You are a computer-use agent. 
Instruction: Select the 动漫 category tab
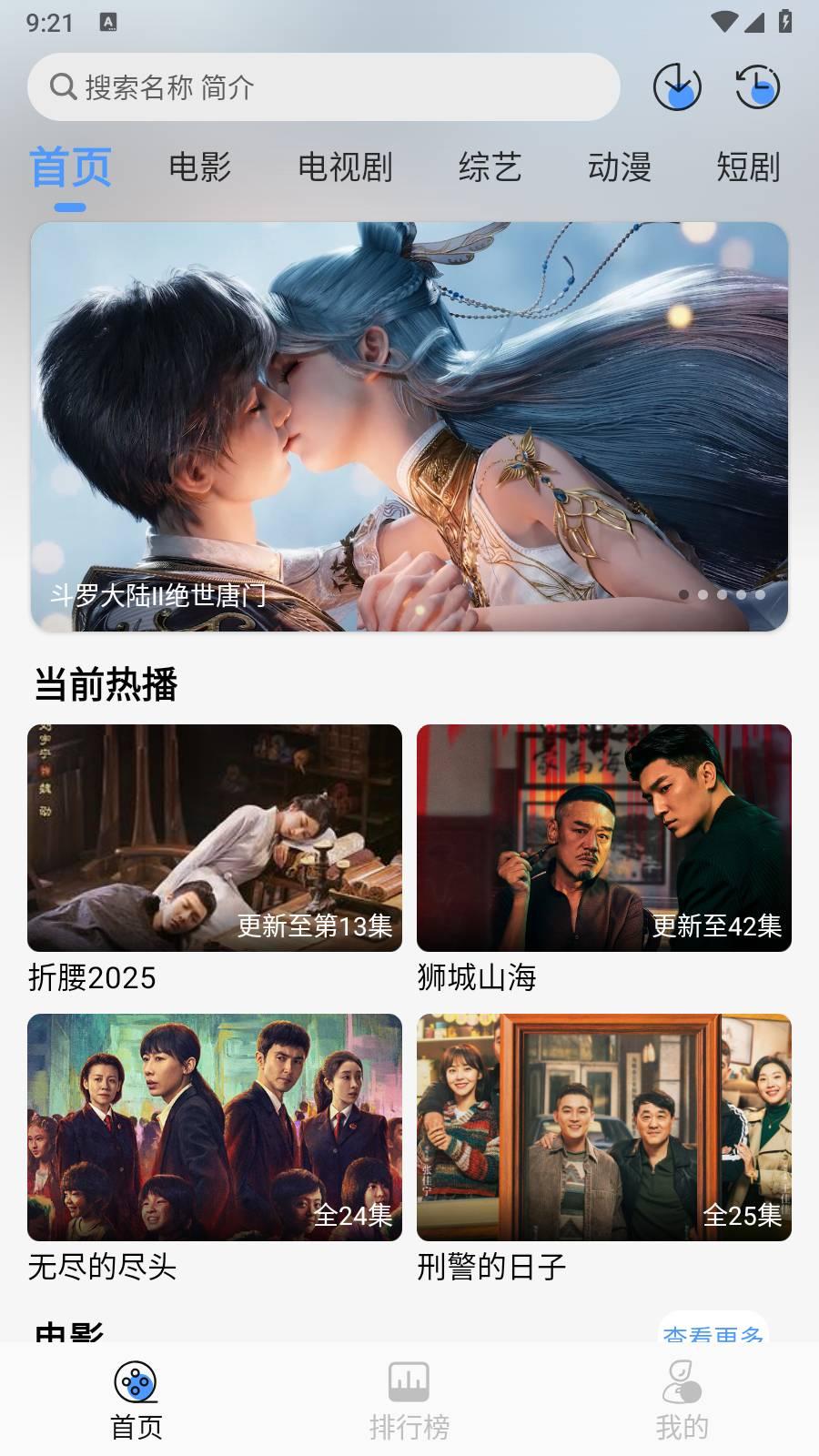tap(619, 167)
